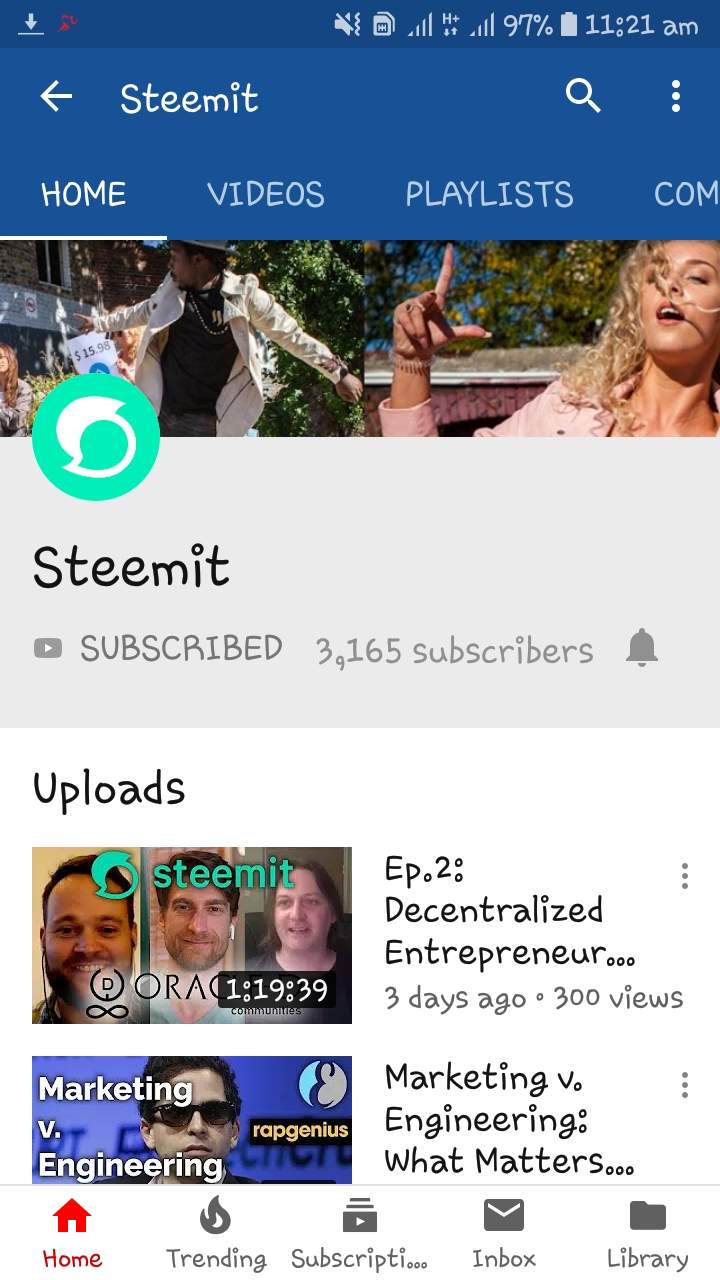Open the Subscriptions tab
The width and height of the screenshot is (720, 1280).
coord(359,1234)
